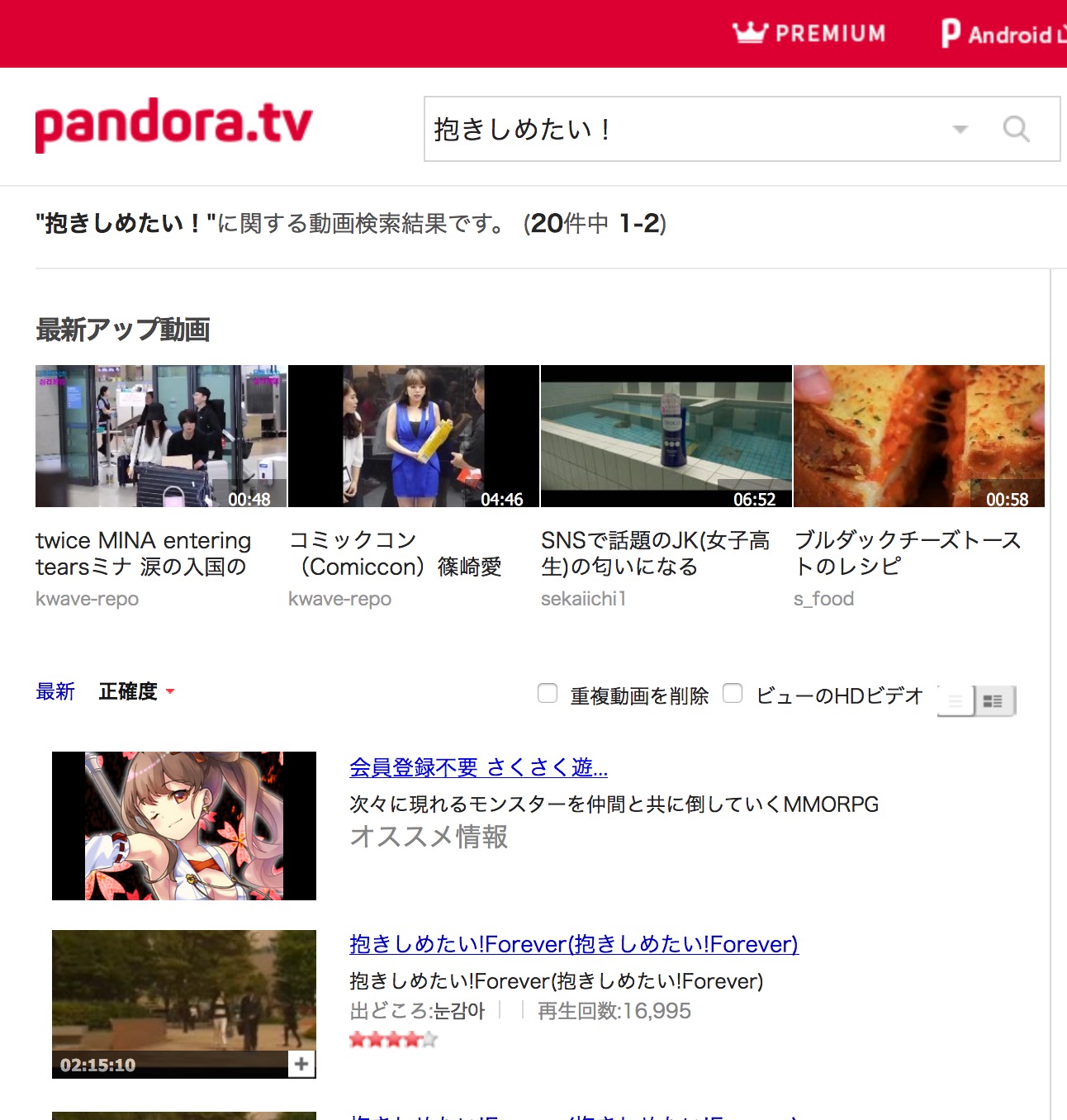The width and height of the screenshot is (1067, 1120).
Task: Check the 重複動画を削除 checkbox
Action: pyautogui.click(x=548, y=693)
